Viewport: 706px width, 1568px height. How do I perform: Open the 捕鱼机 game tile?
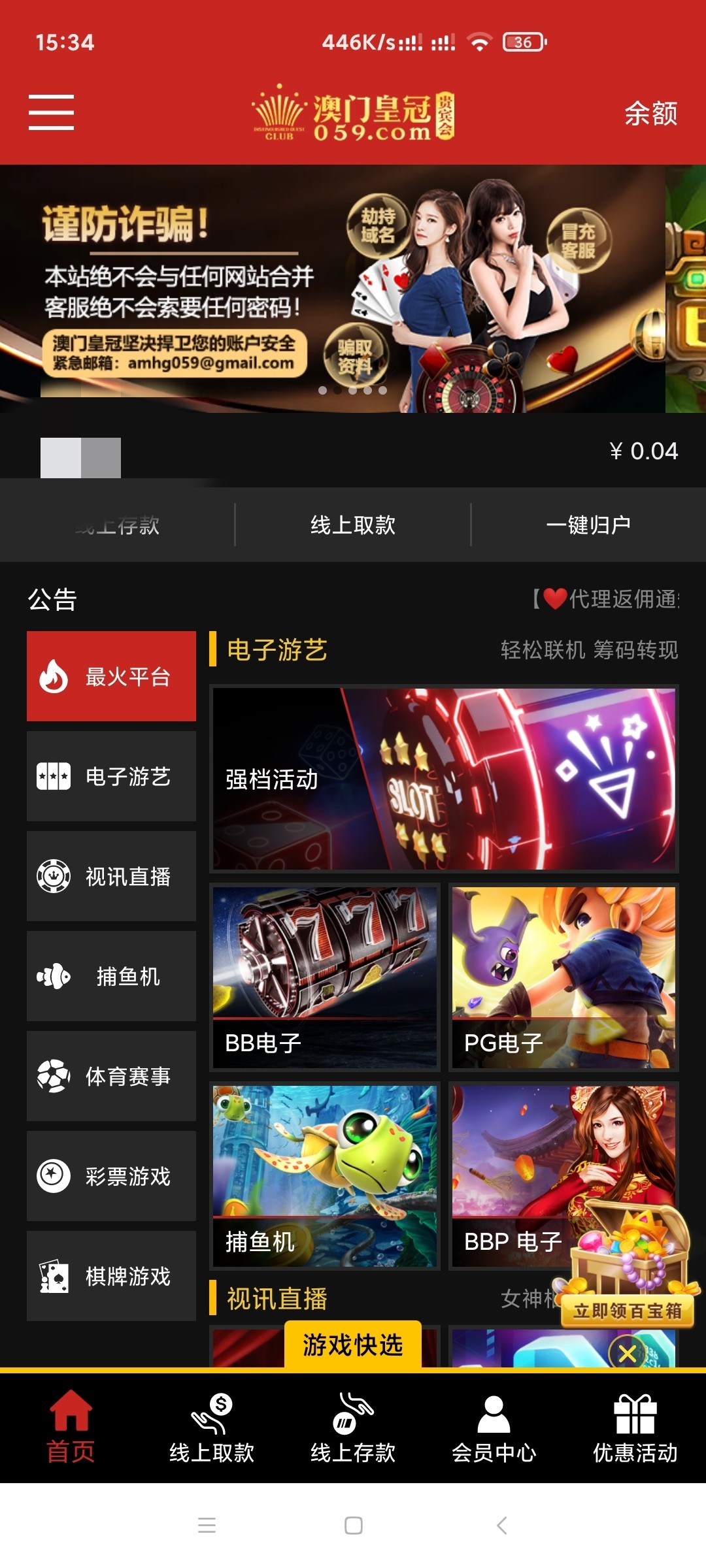(325, 1175)
